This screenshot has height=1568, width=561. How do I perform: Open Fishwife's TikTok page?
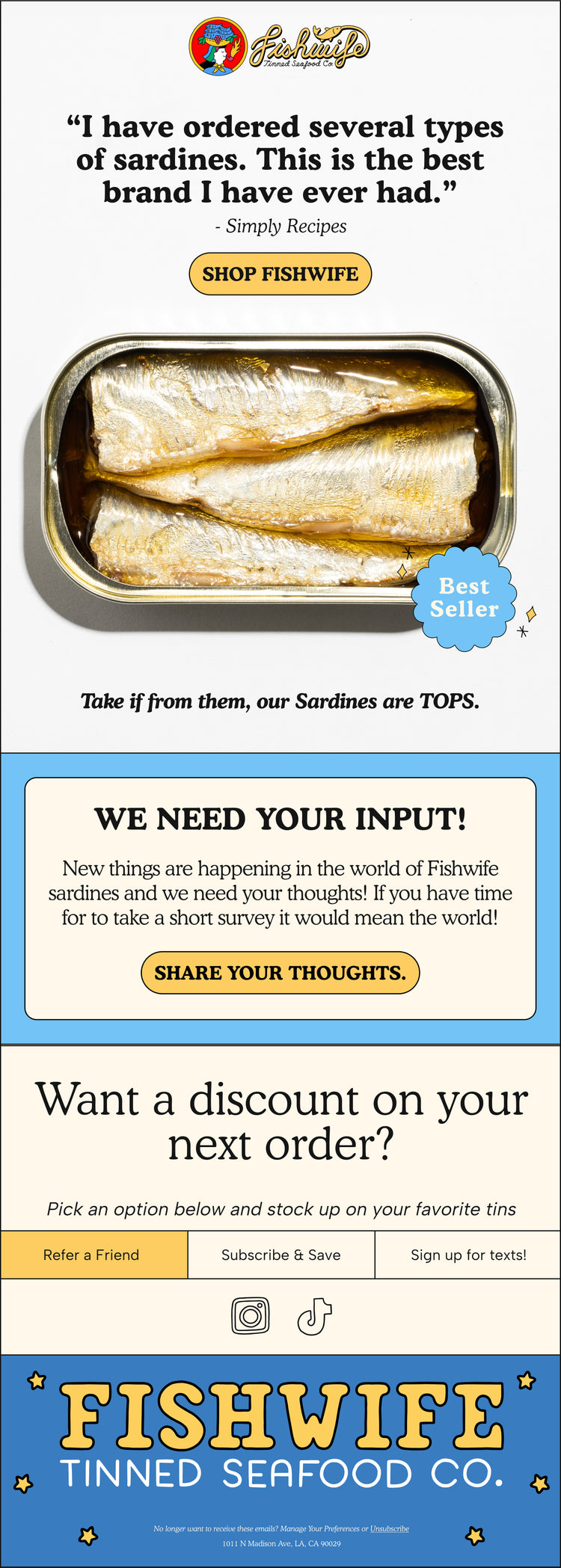pos(314,1316)
